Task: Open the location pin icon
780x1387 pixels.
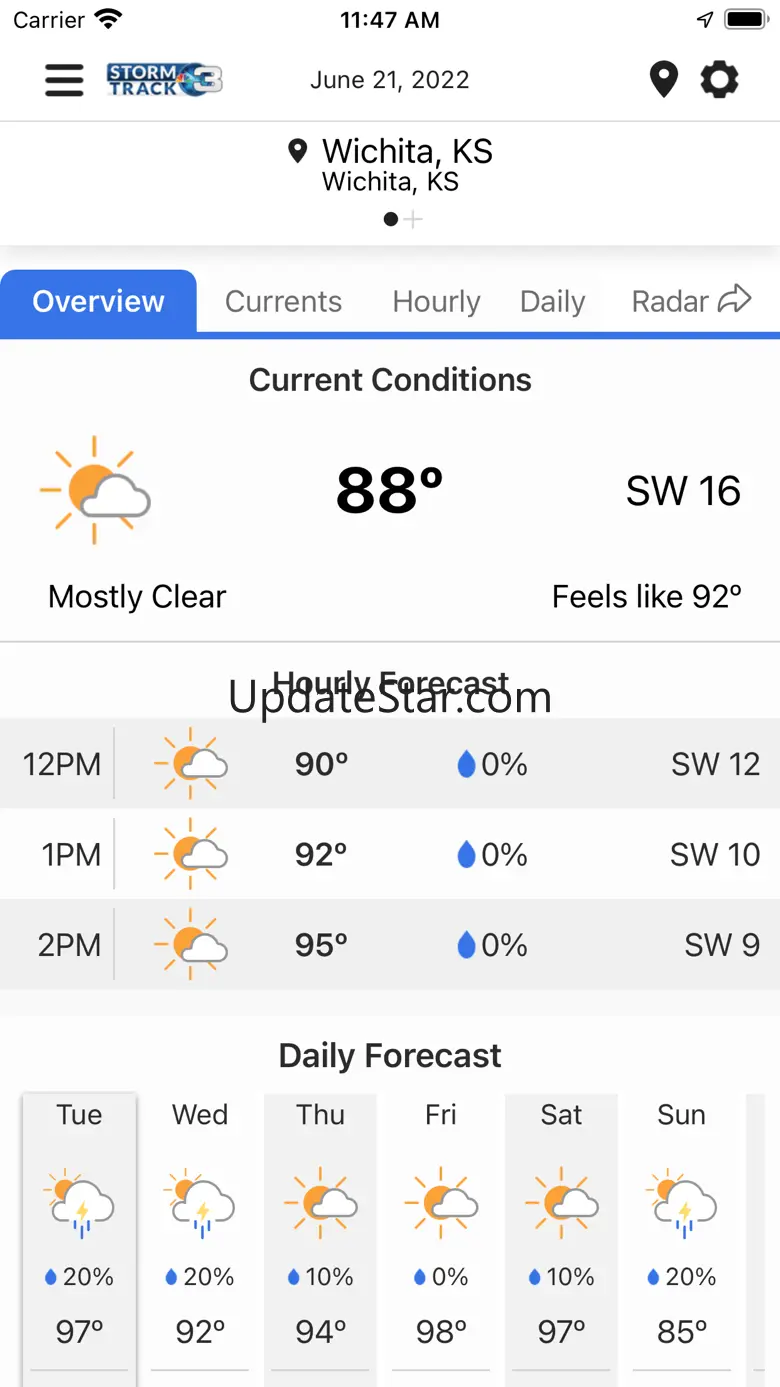Action: (664, 80)
